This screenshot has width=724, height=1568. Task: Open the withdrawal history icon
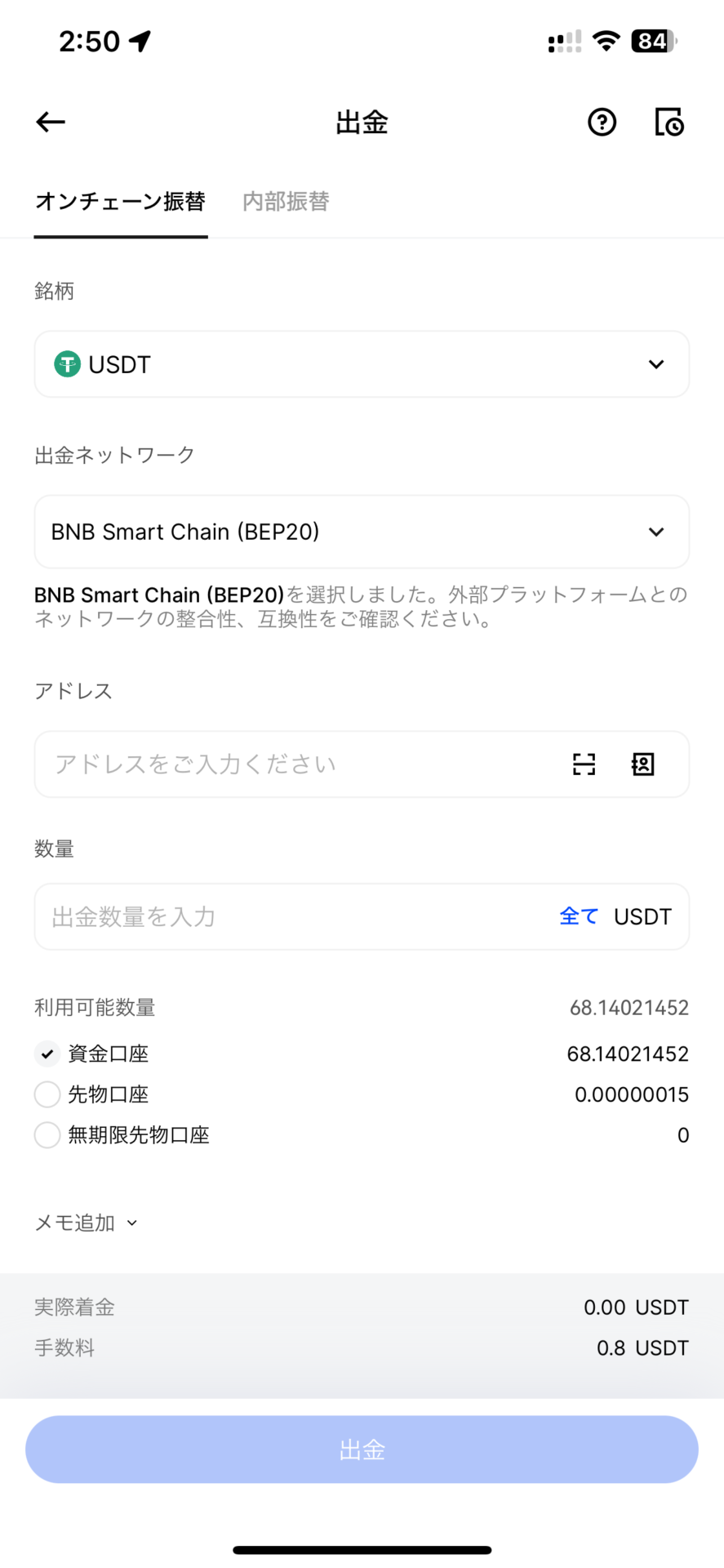click(x=669, y=122)
